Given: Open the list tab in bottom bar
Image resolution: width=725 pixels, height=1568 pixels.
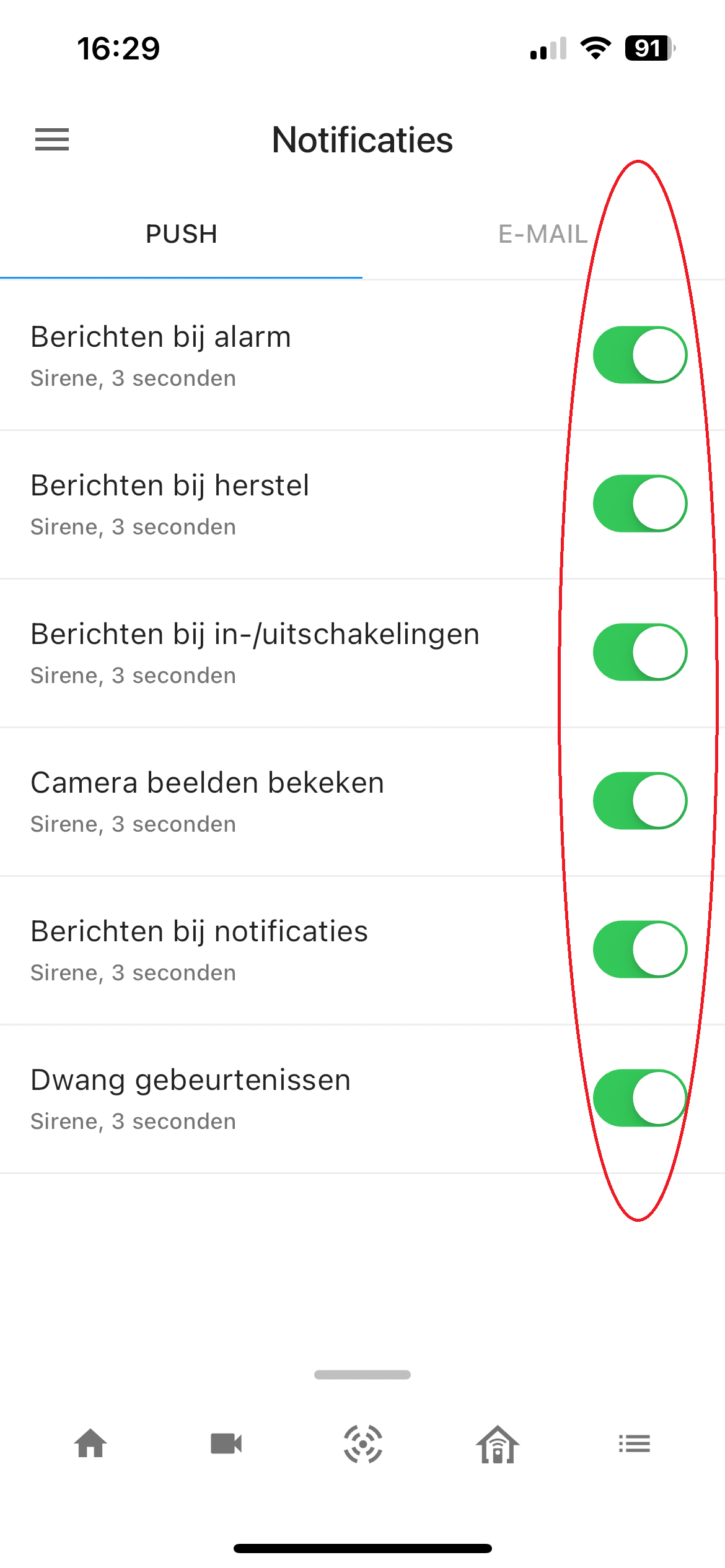Looking at the screenshot, I should (x=634, y=1444).
